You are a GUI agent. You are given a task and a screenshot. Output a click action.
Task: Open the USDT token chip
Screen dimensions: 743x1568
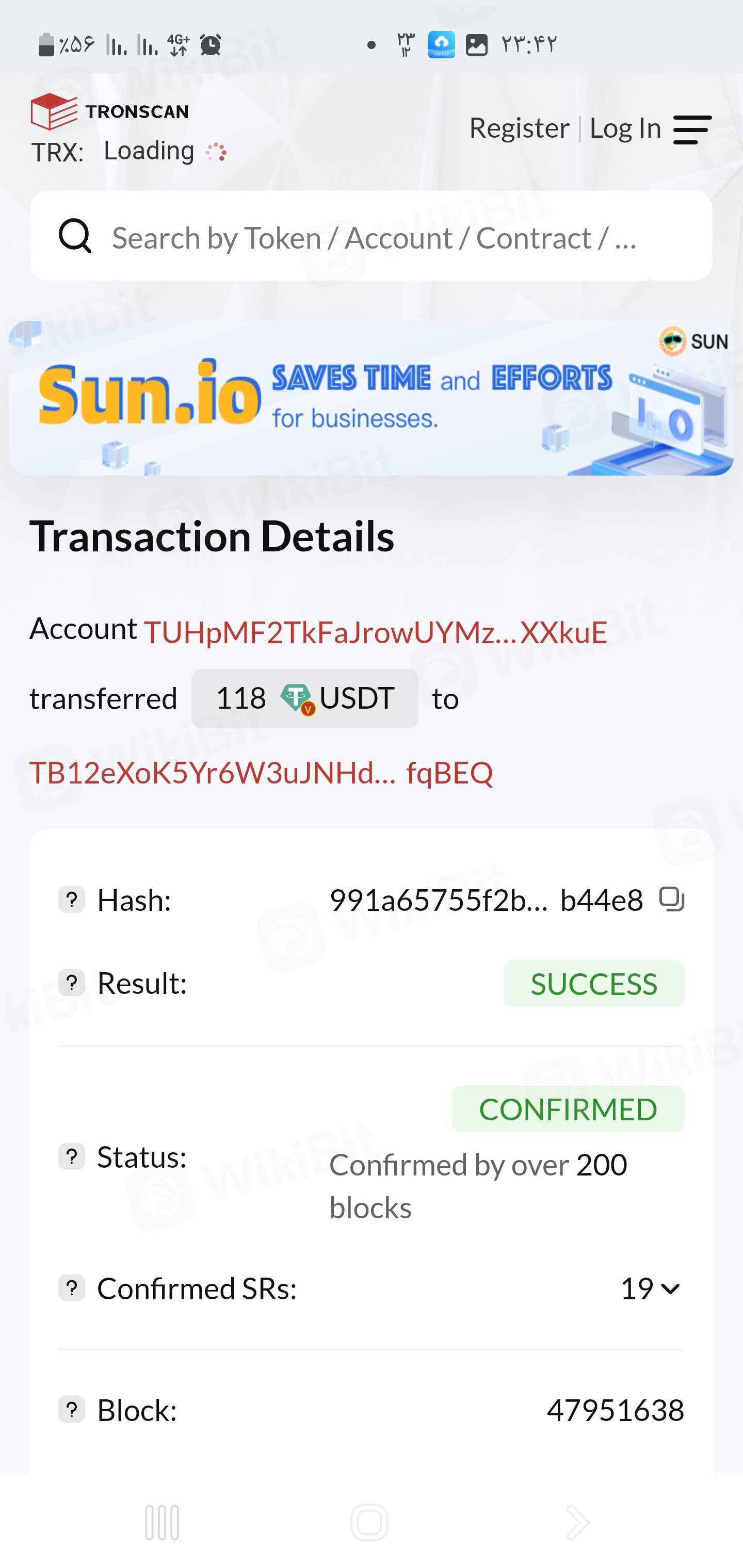[304, 698]
